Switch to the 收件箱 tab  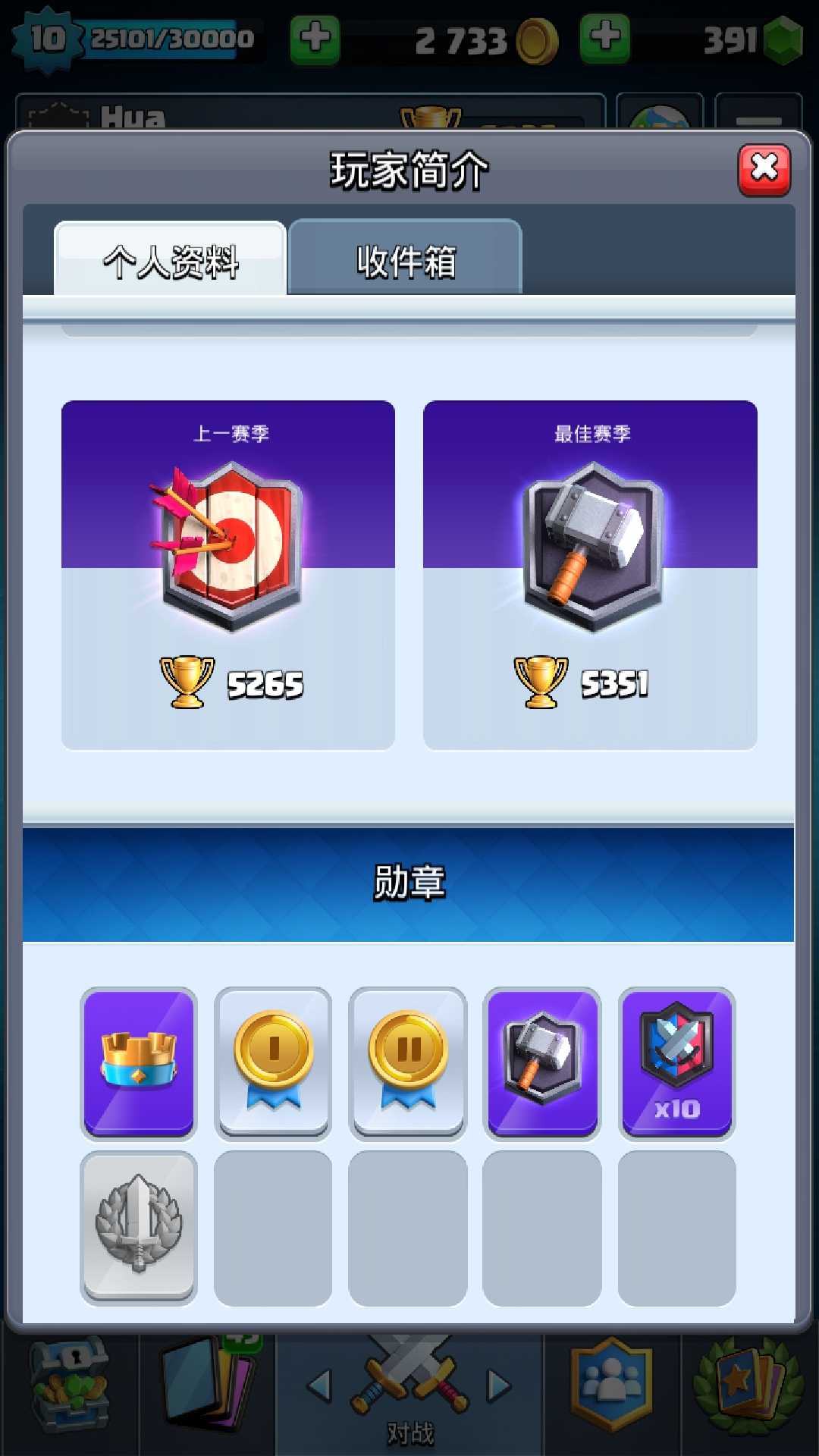coord(405,258)
